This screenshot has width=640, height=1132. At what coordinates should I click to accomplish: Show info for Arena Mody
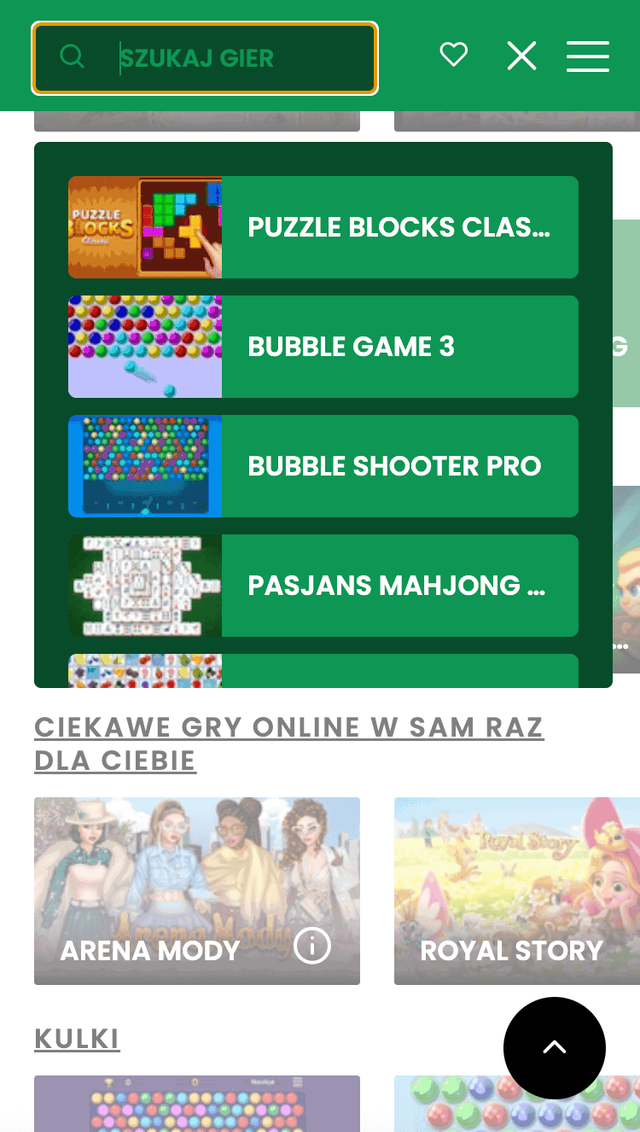click(x=312, y=945)
